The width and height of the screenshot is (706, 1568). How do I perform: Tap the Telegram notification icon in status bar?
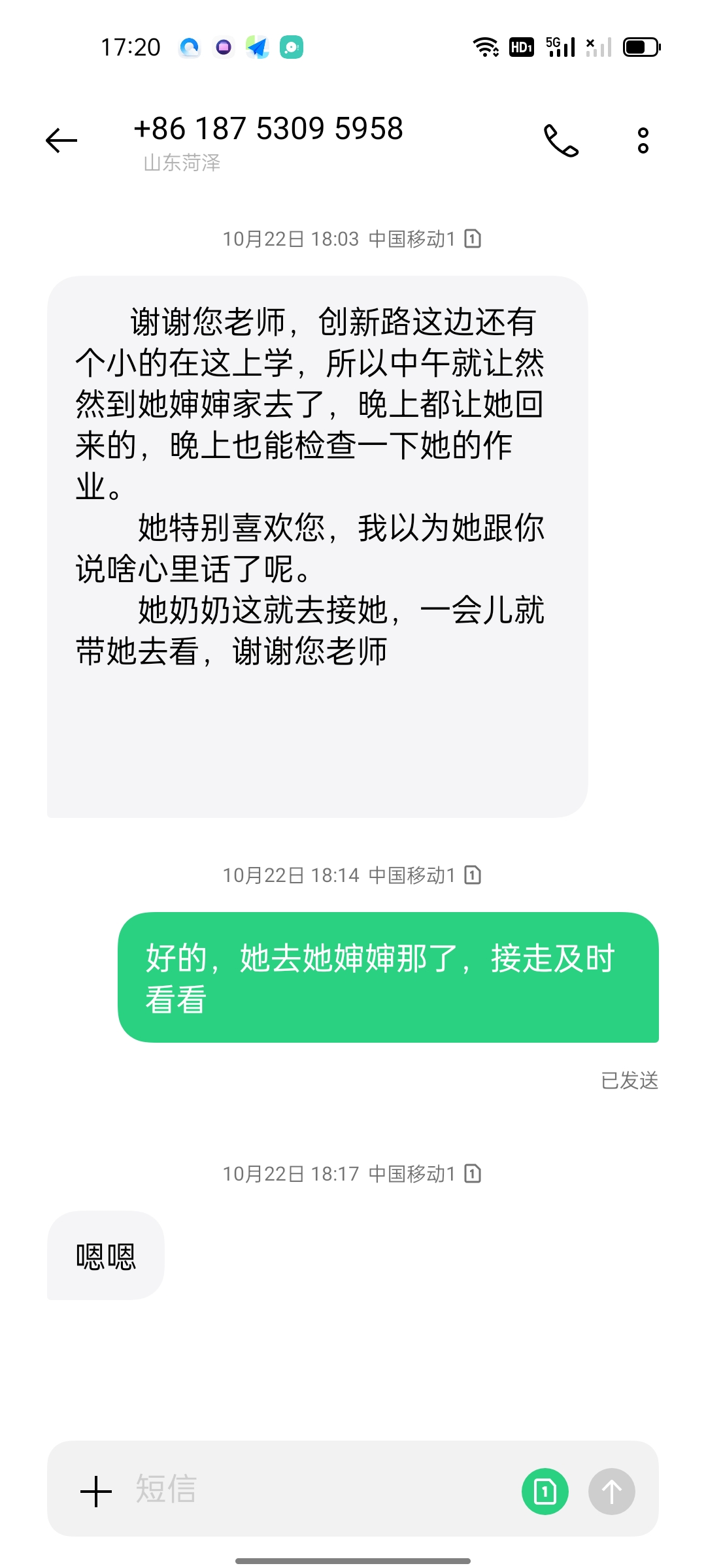(x=258, y=46)
